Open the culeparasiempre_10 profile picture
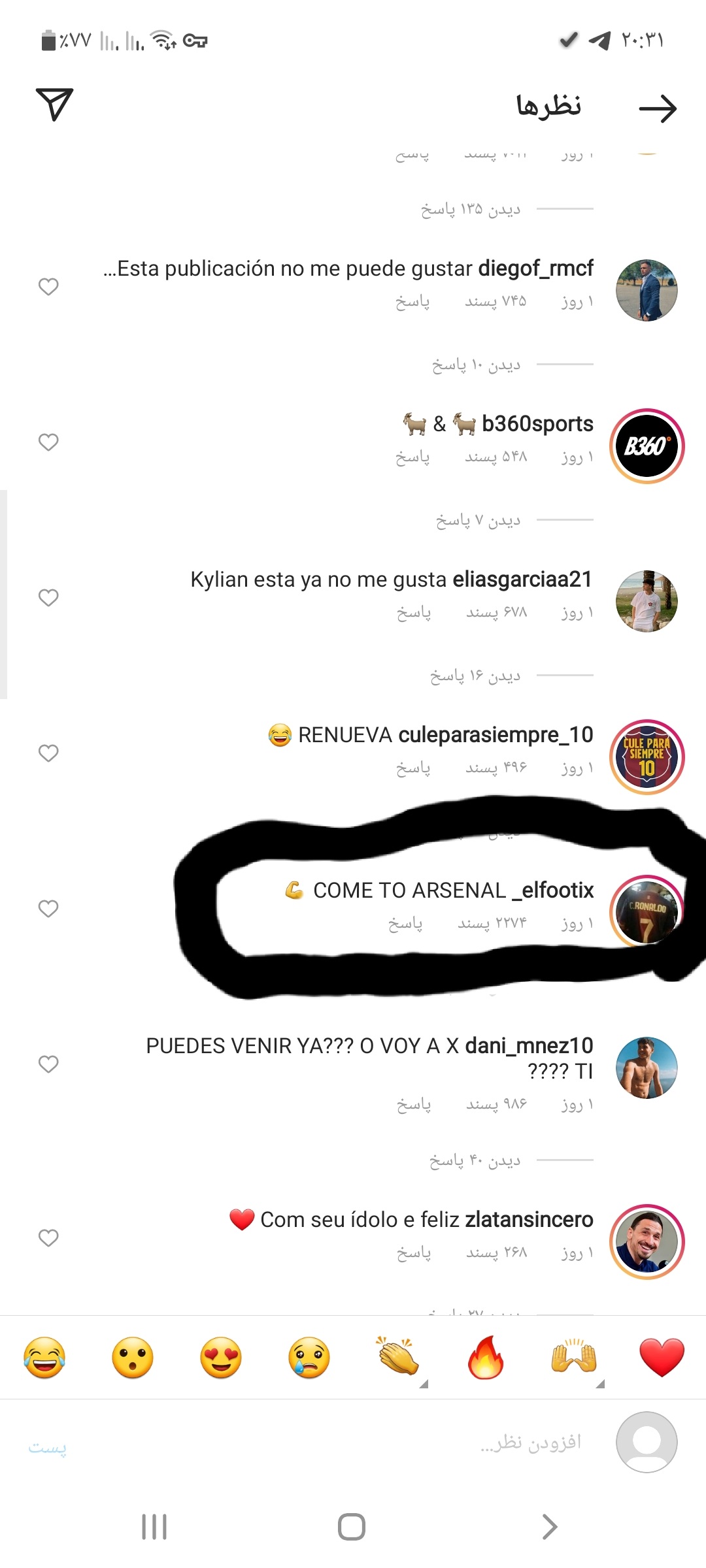The width and height of the screenshot is (706, 1568). [647, 757]
